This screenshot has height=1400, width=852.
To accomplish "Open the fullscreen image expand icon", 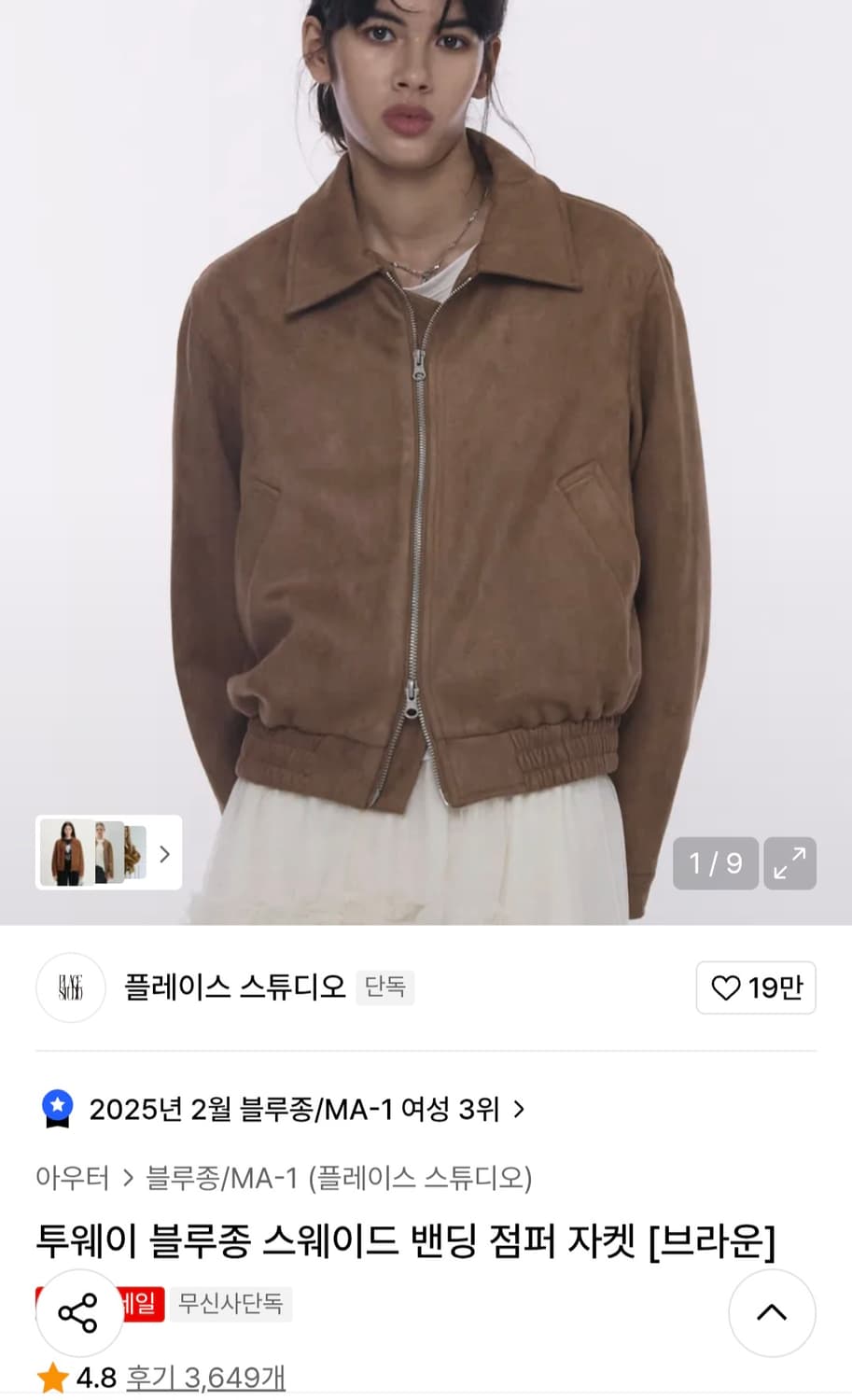I will click(789, 863).
